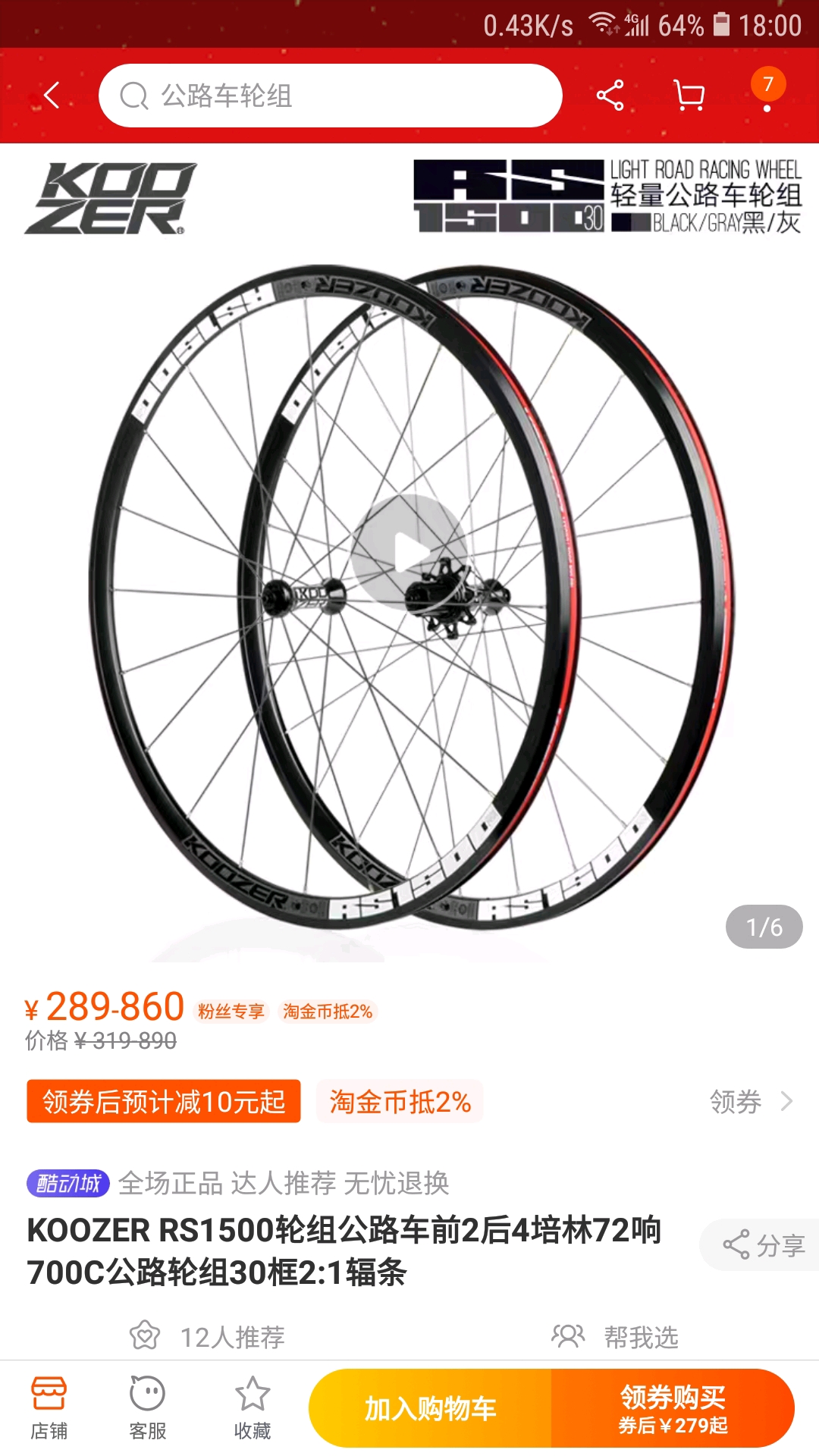The height and width of the screenshot is (1456, 819).
Task: Visit the 店铺 store page
Action: (49, 1408)
